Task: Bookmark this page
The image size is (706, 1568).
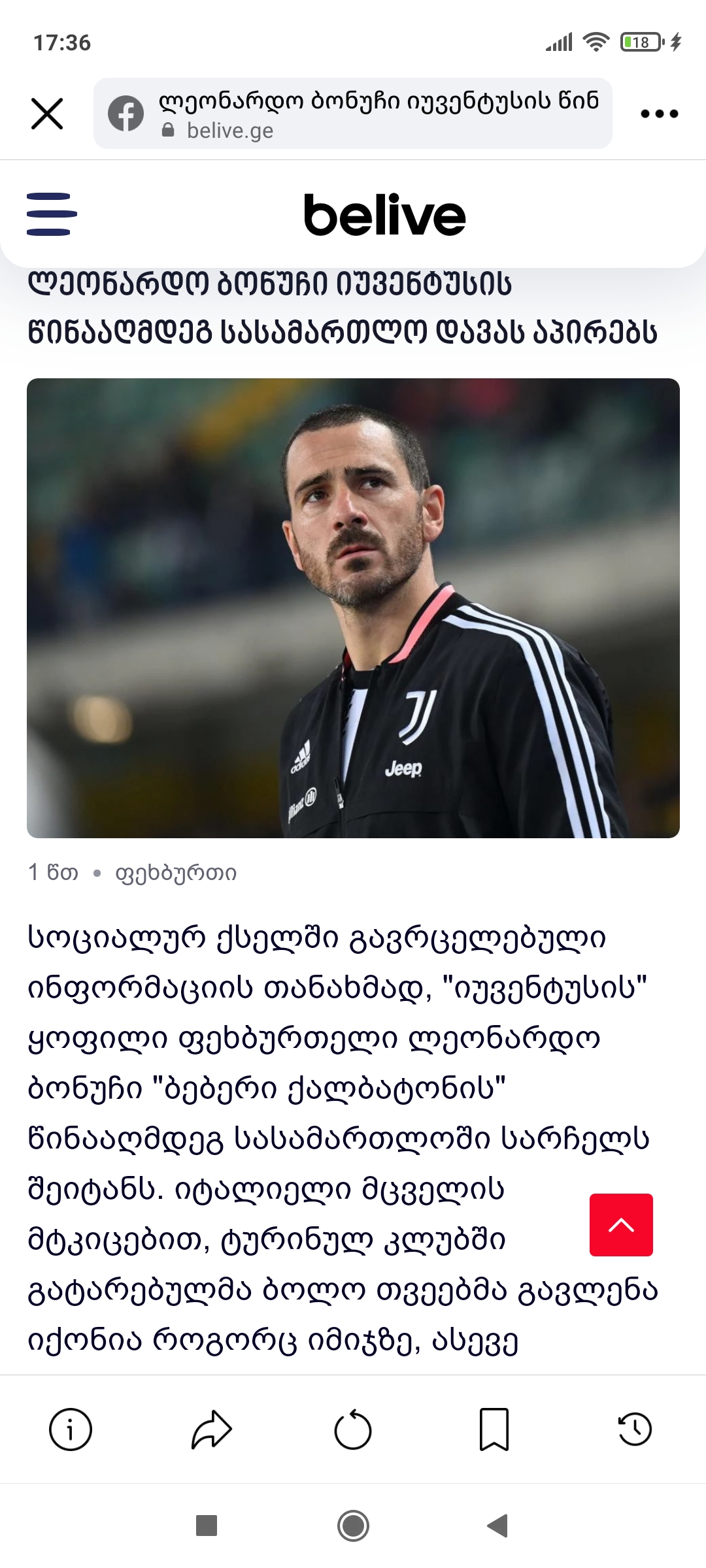Action: 494,1429
